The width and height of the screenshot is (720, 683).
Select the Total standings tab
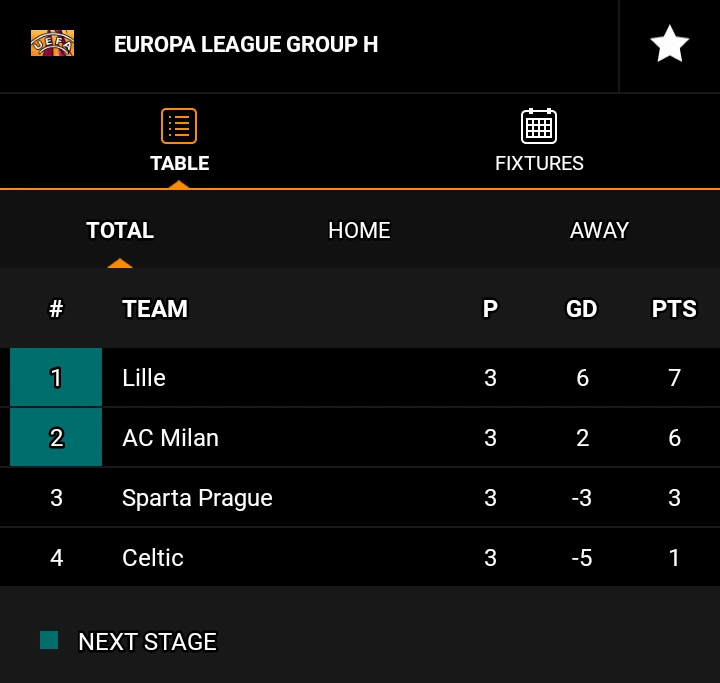(x=120, y=231)
